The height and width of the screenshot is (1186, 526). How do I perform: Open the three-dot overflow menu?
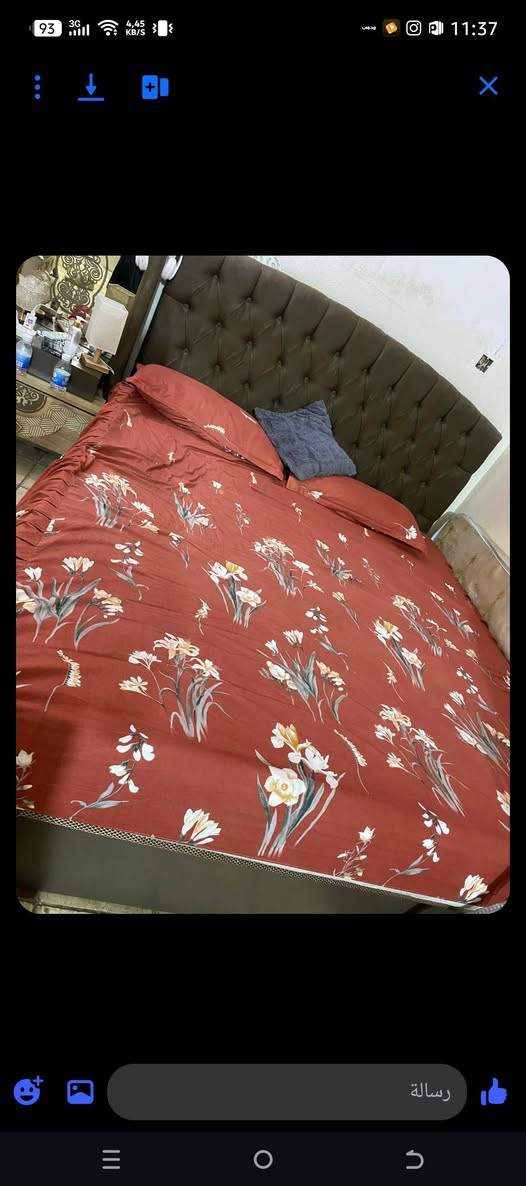point(37,87)
